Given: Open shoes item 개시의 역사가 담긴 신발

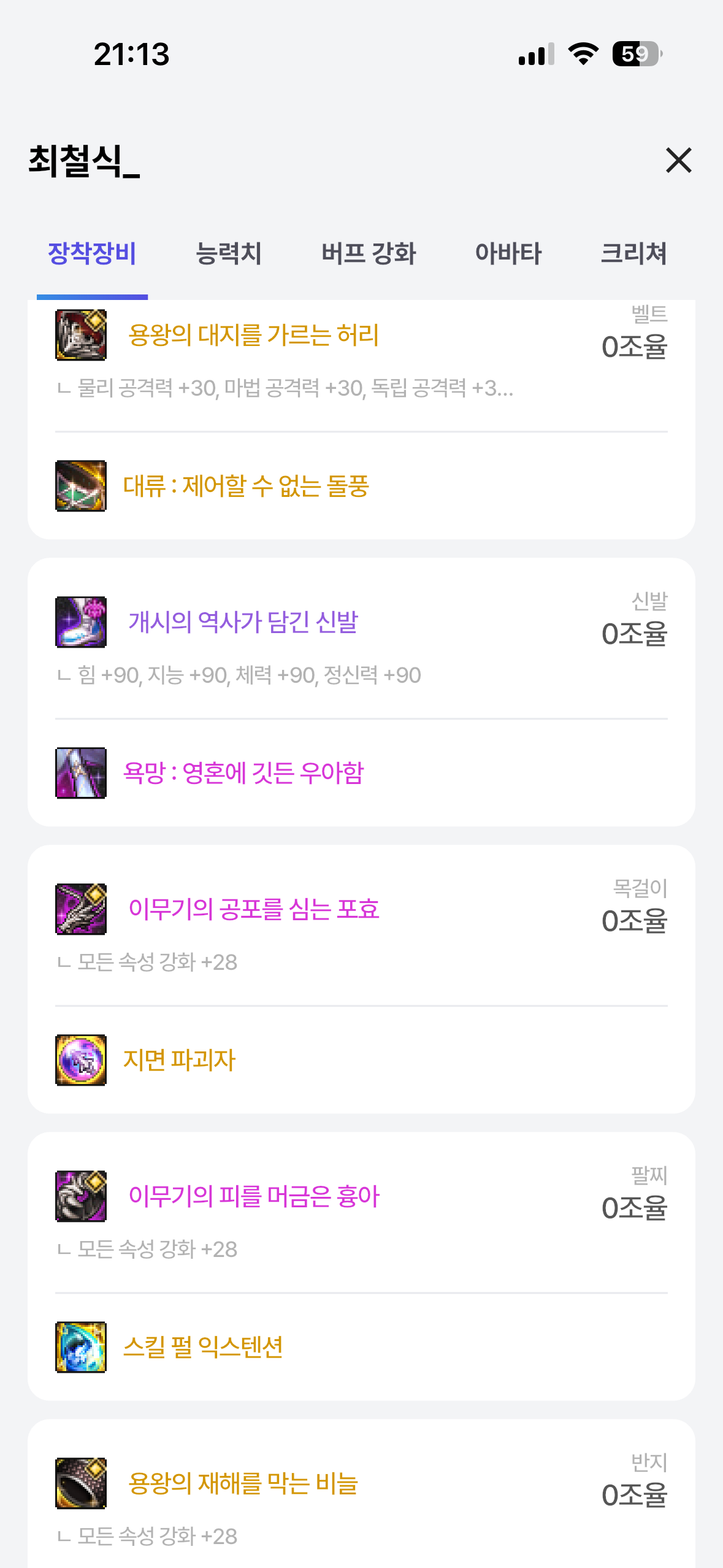Looking at the screenshot, I should click(243, 622).
